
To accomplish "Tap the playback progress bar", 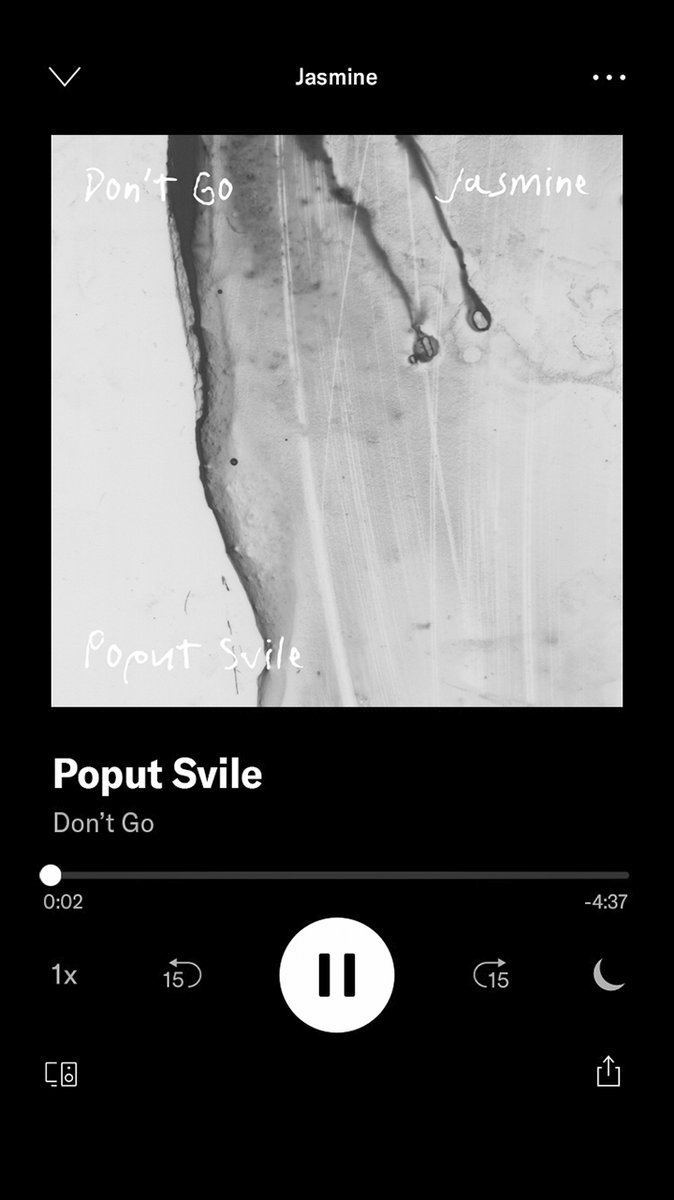I will (337, 875).
